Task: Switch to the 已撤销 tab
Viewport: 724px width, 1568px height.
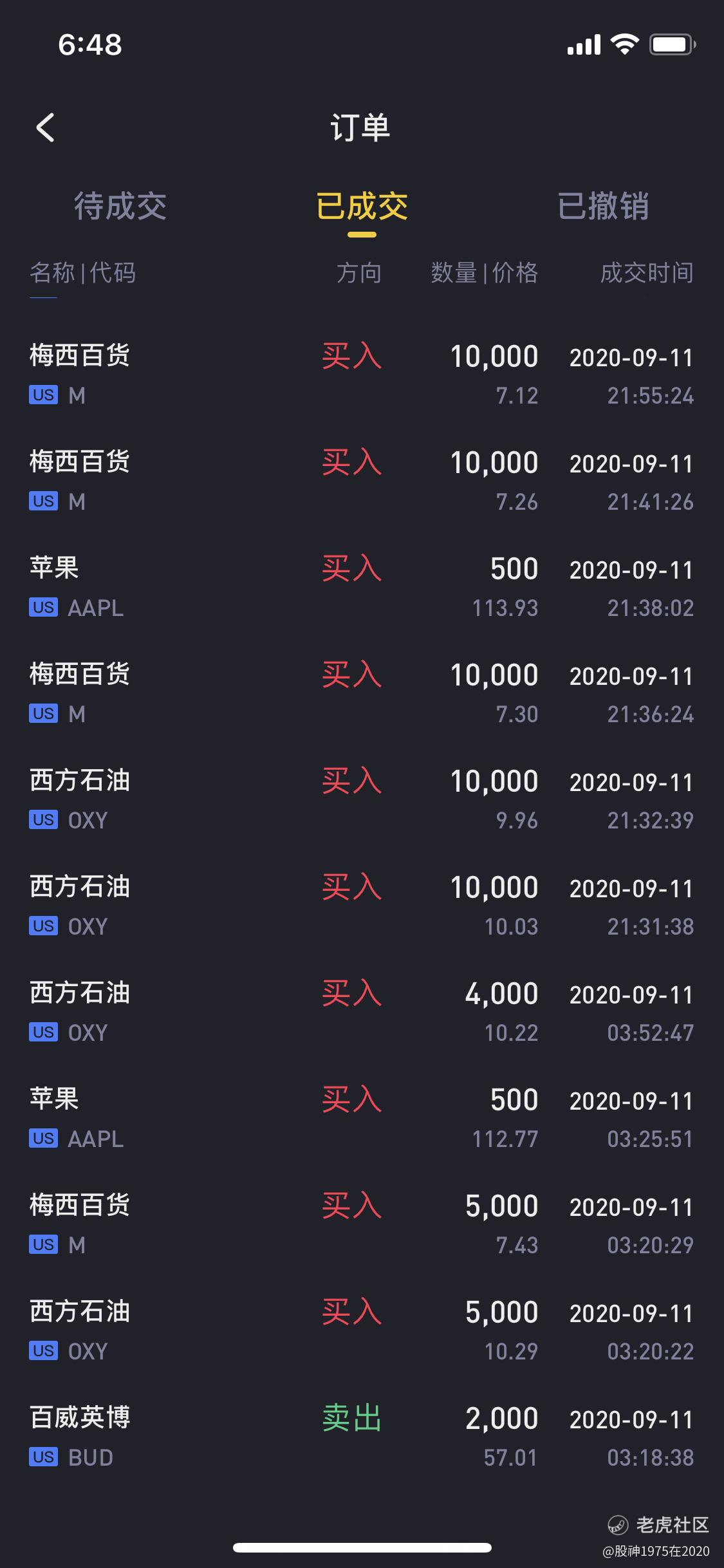Action: click(603, 207)
